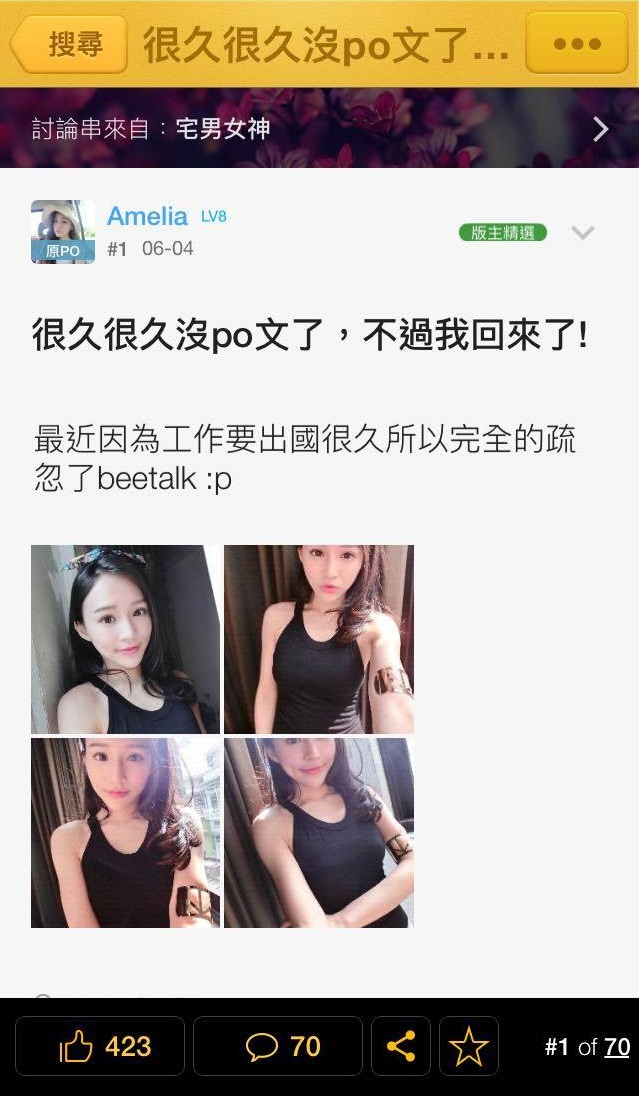Image resolution: width=639 pixels, height=1096 pixels.
Task: Open the 70 comments
Action: (278, 1046)
